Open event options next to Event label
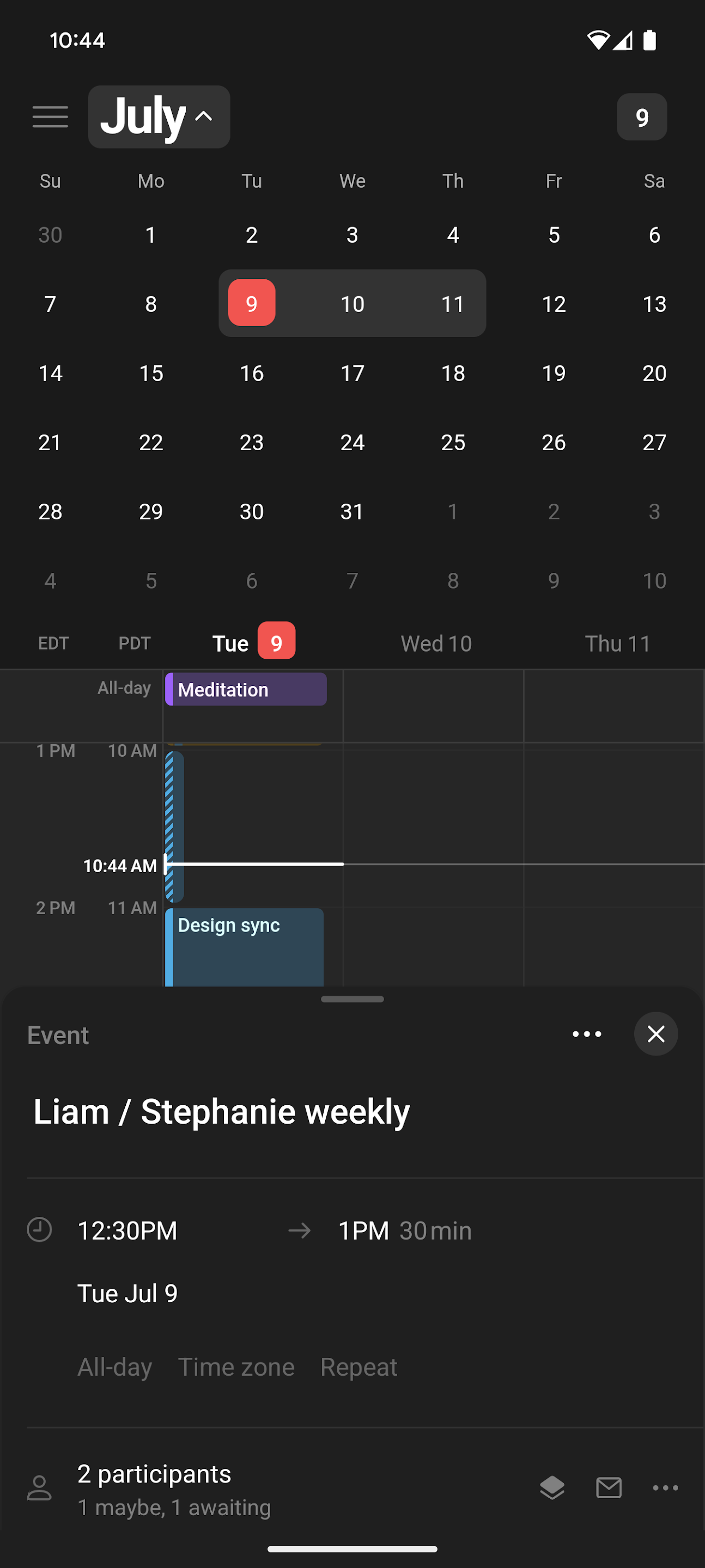705x1568 pixels. point(587,1033)
